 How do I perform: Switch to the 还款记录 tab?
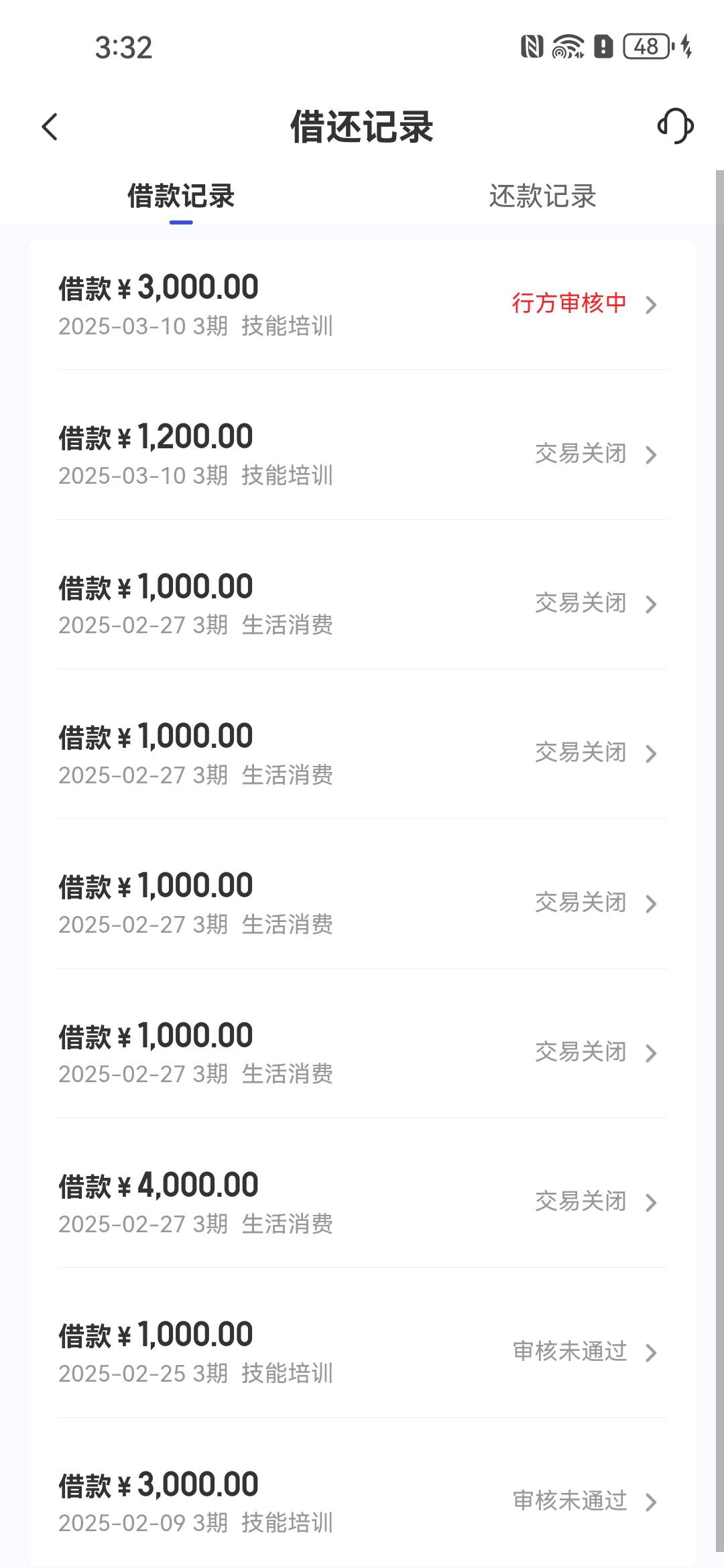pos(542,196)
